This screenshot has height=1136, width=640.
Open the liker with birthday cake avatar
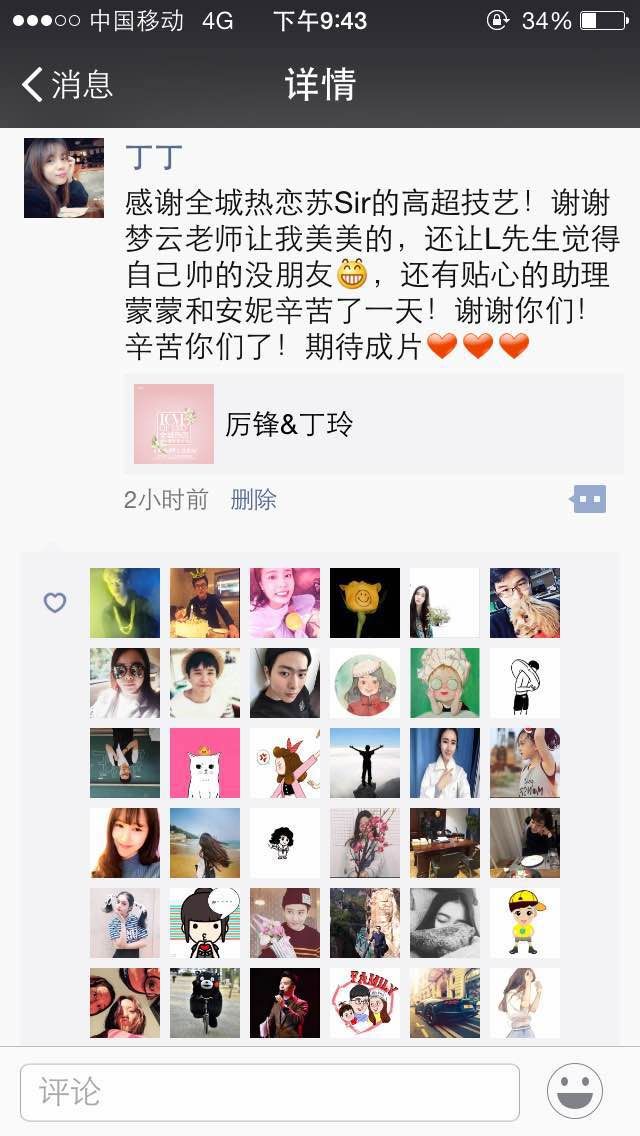pos(204,603)
